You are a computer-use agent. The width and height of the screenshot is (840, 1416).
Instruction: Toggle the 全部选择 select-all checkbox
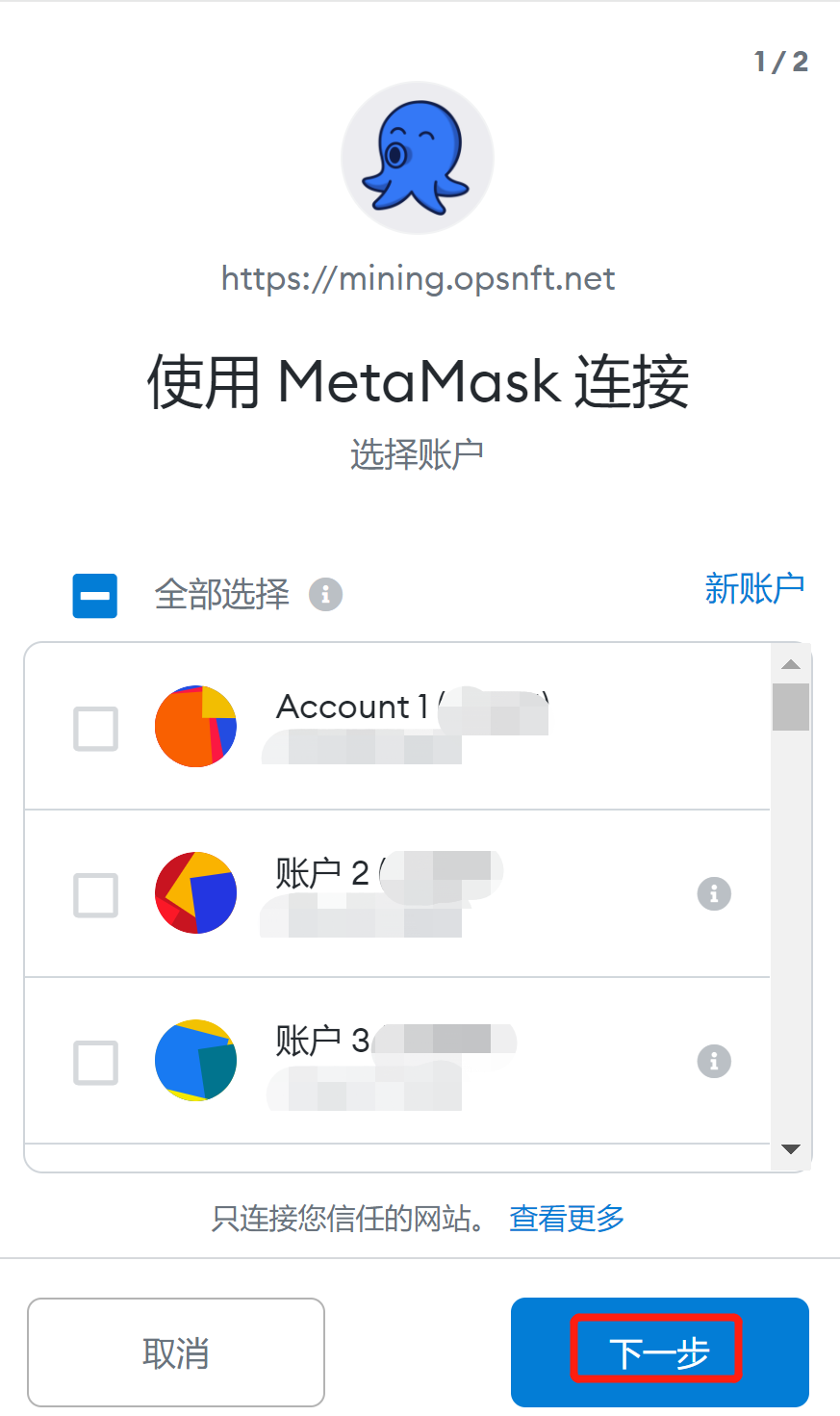coord(95,595)
